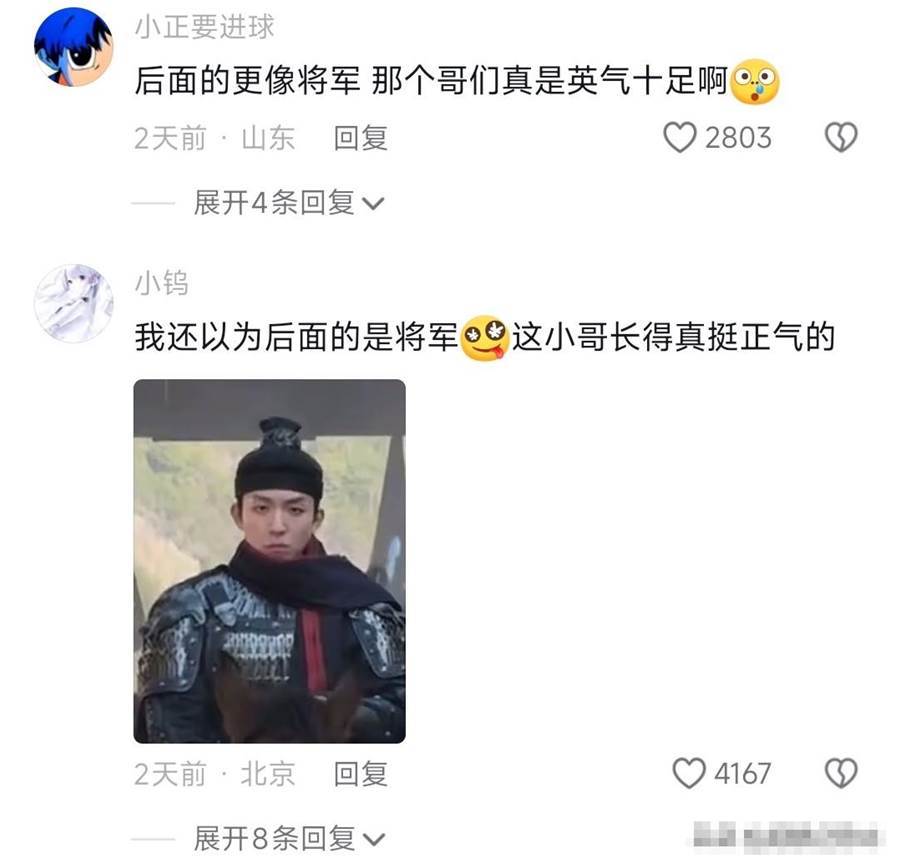The image size is (900, 868).
Task: Like 小正要进球's comment
Action: 681,138
